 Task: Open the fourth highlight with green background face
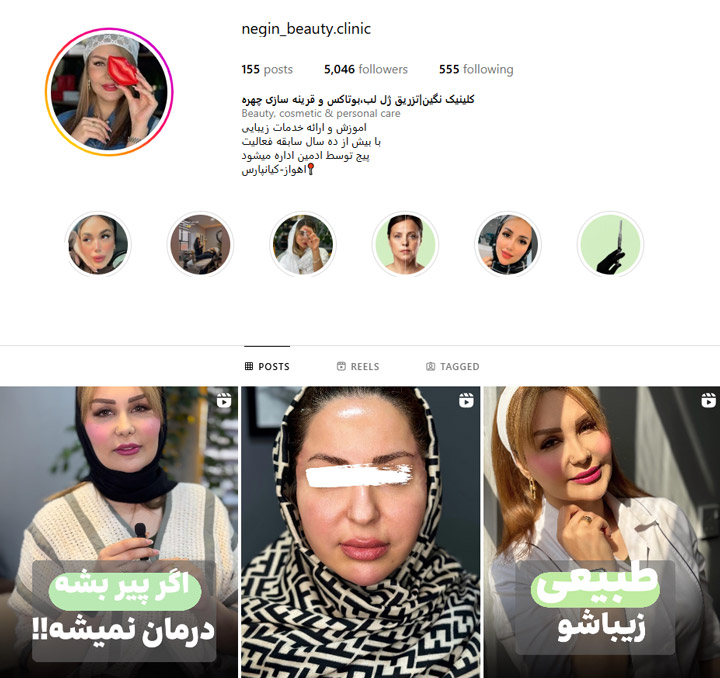coord(405,244)
